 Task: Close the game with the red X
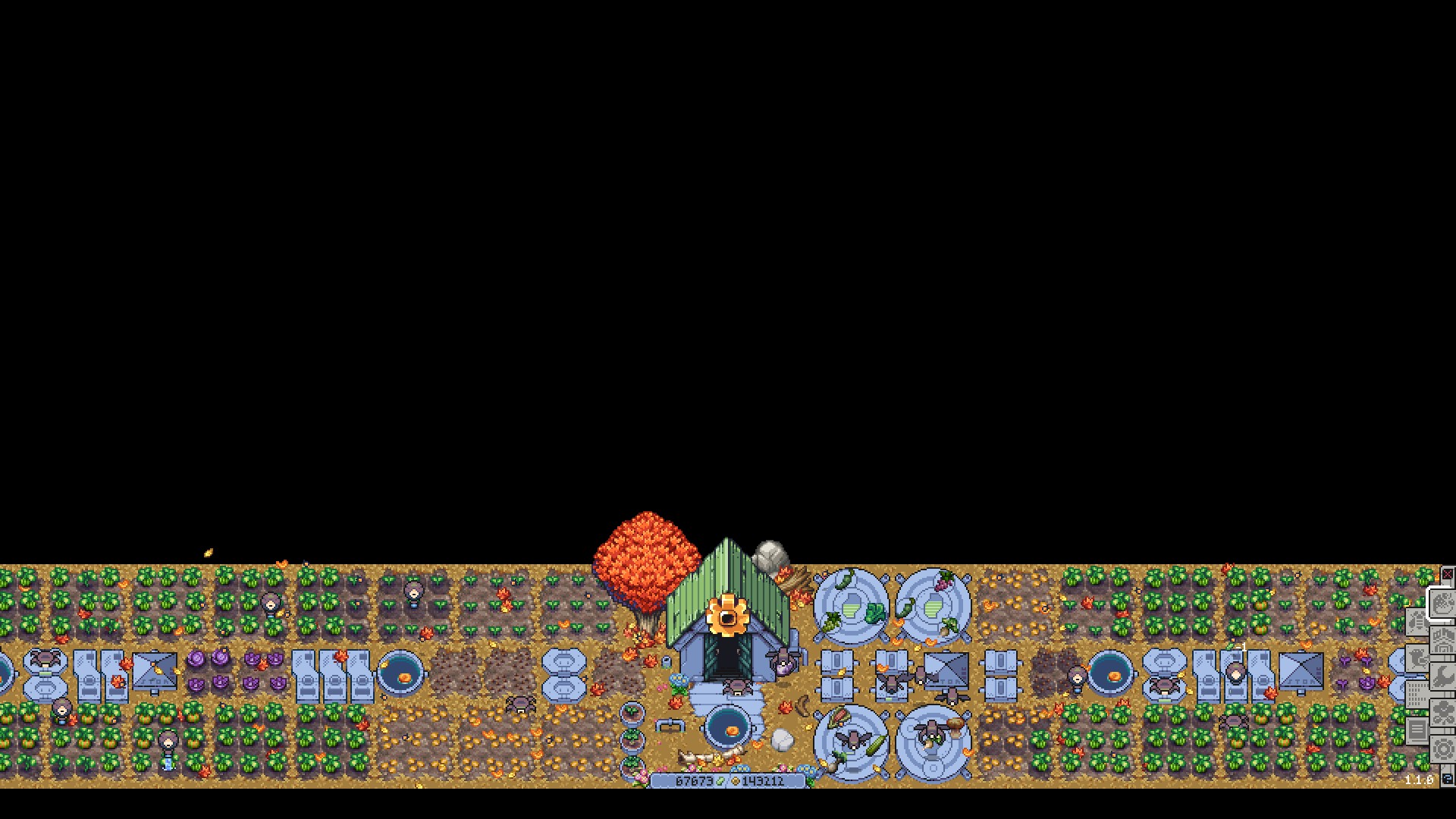pyautogui.click(x=1447, y=575)
